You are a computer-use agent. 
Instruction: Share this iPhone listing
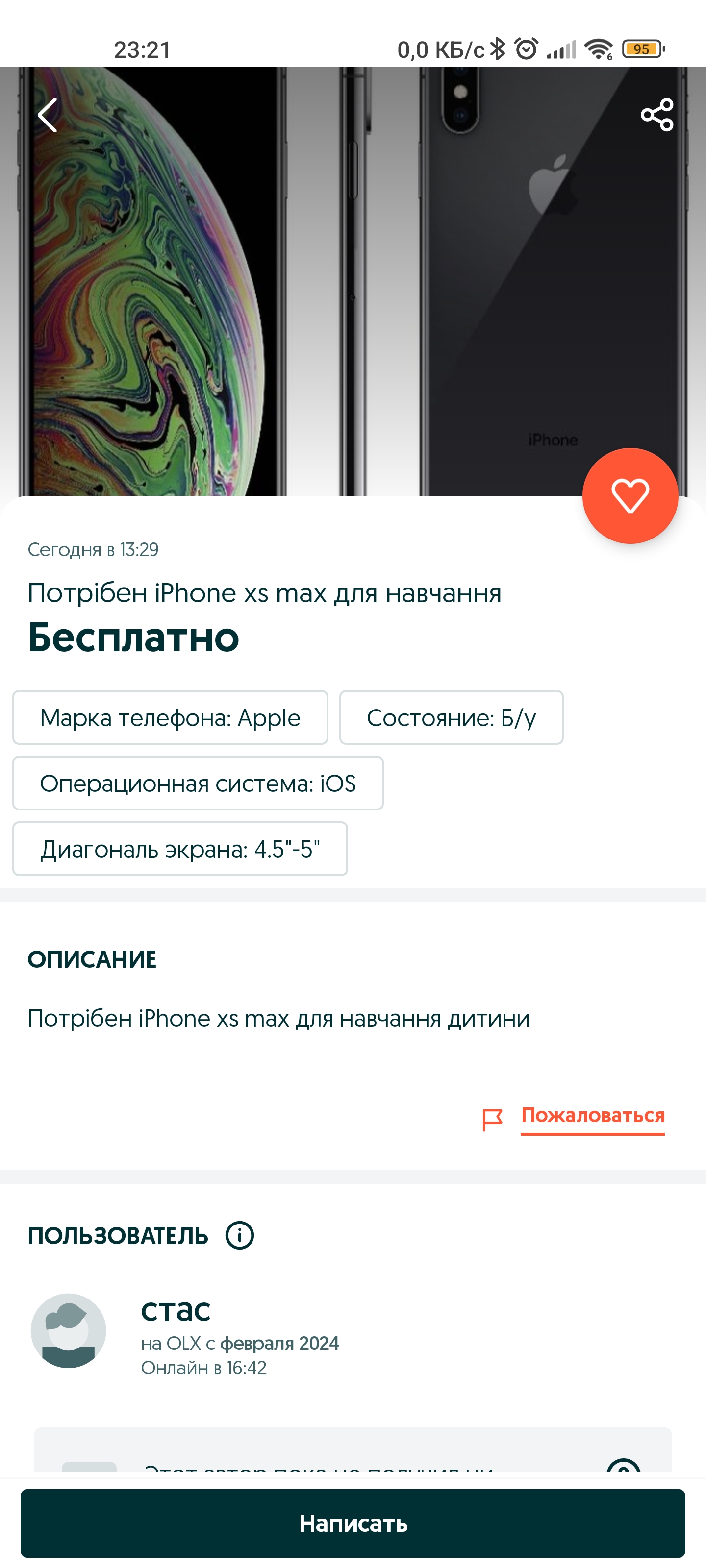click(x=657, y=115)
